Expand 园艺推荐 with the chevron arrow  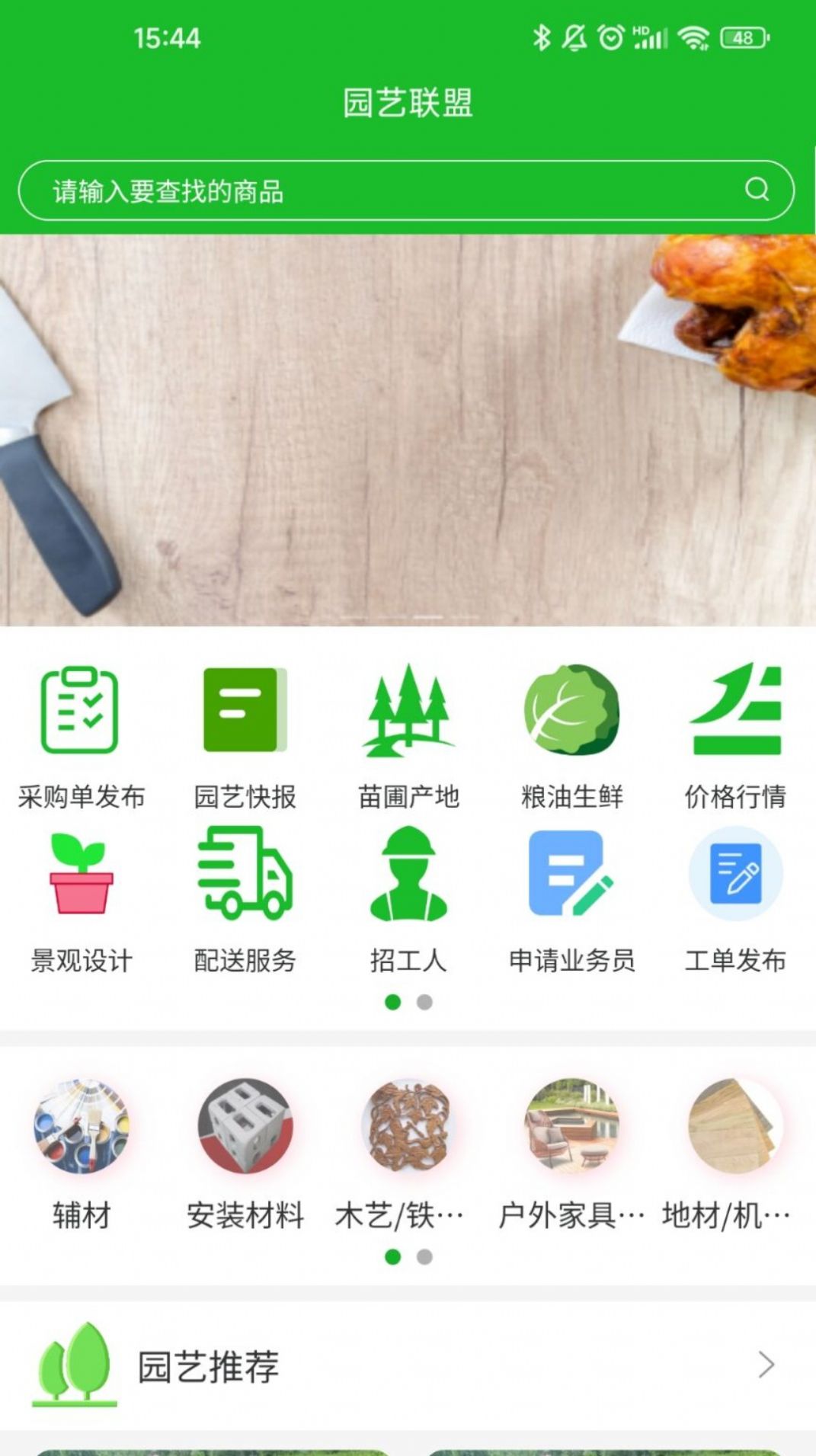click(x=766, y=1365)
